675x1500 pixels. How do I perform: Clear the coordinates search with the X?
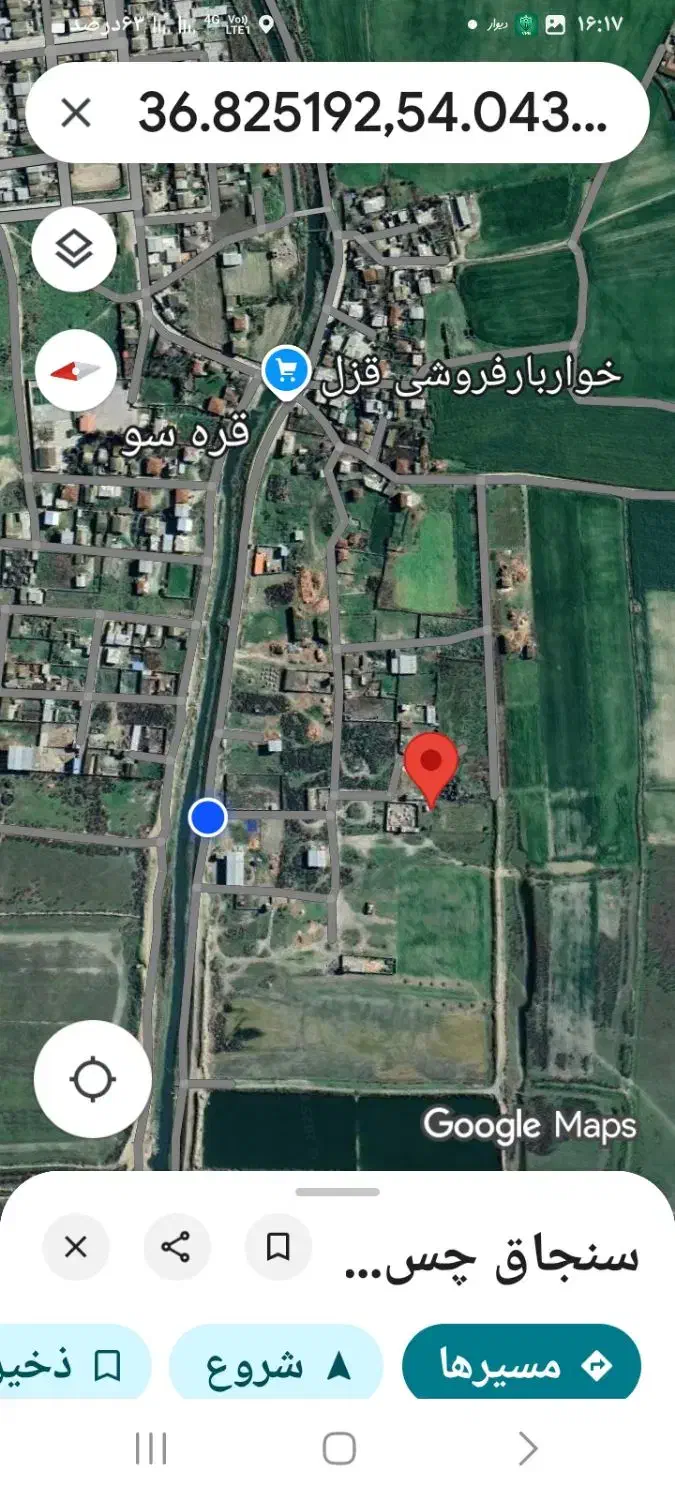pyautogui.click(x=76, y=113)
